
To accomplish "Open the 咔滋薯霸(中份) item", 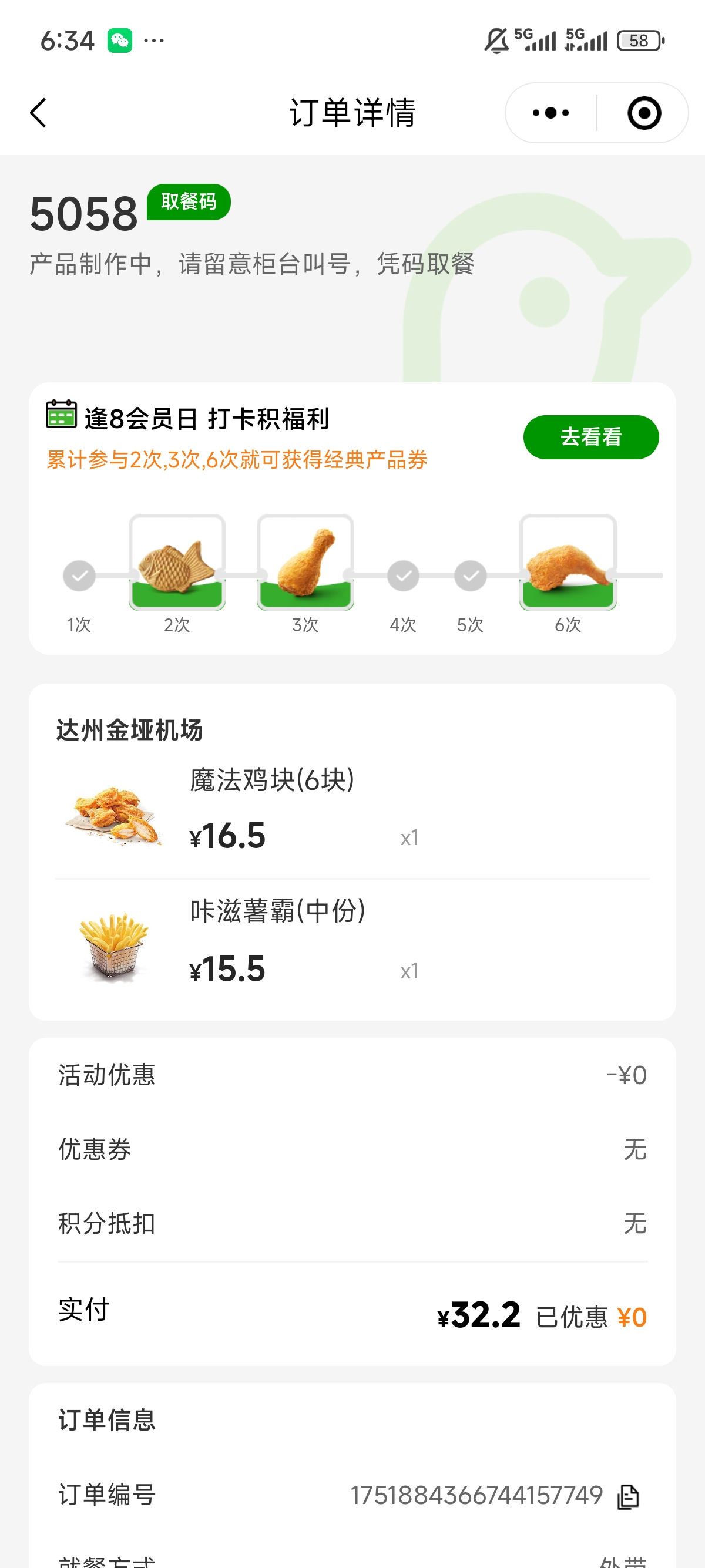I will (x=352, y=945).
